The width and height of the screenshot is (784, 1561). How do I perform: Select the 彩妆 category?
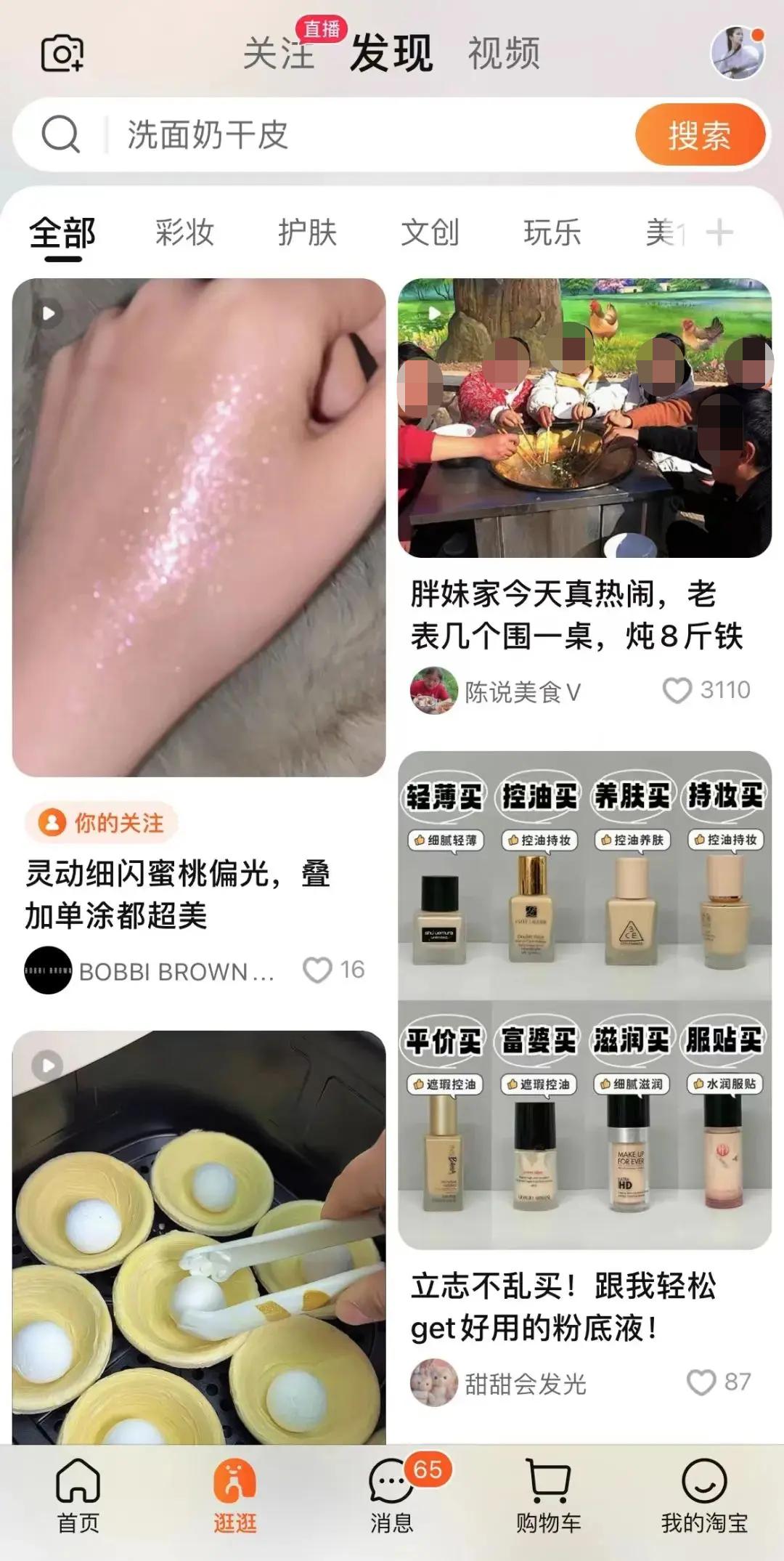tap(184, 233)
